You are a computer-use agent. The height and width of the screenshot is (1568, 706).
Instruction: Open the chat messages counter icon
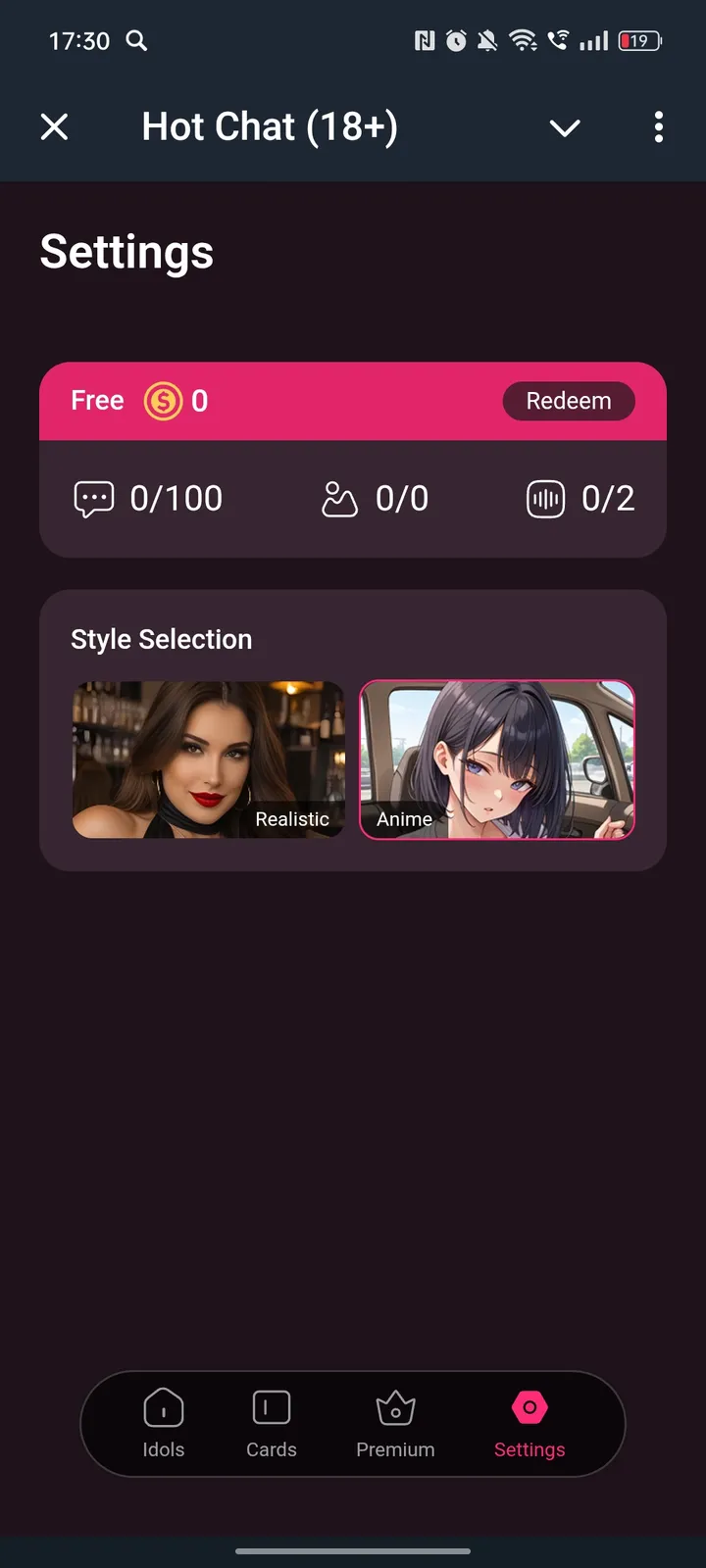point(93,498)
